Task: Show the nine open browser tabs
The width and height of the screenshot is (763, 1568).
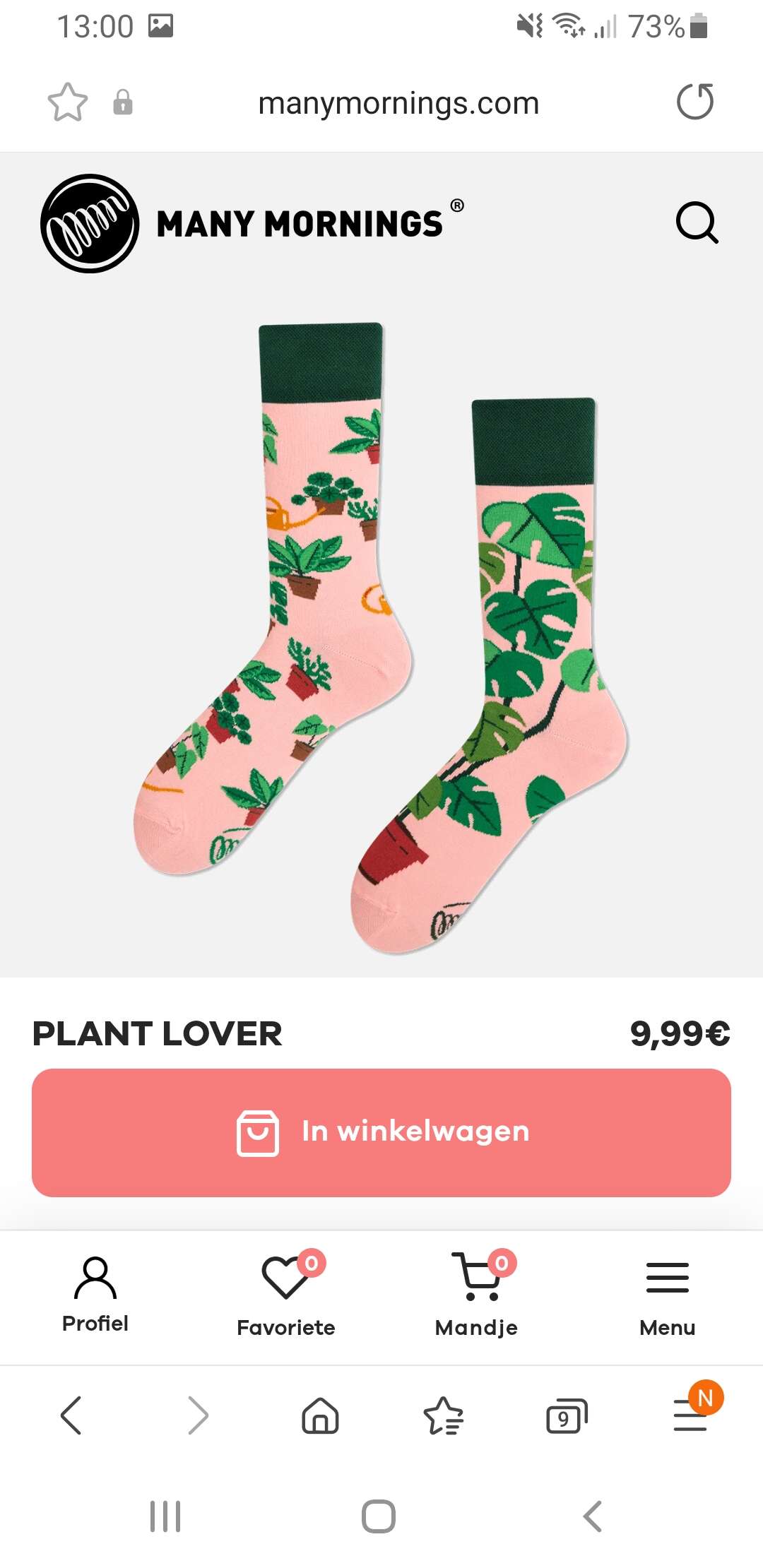Action: point(567,1416)
